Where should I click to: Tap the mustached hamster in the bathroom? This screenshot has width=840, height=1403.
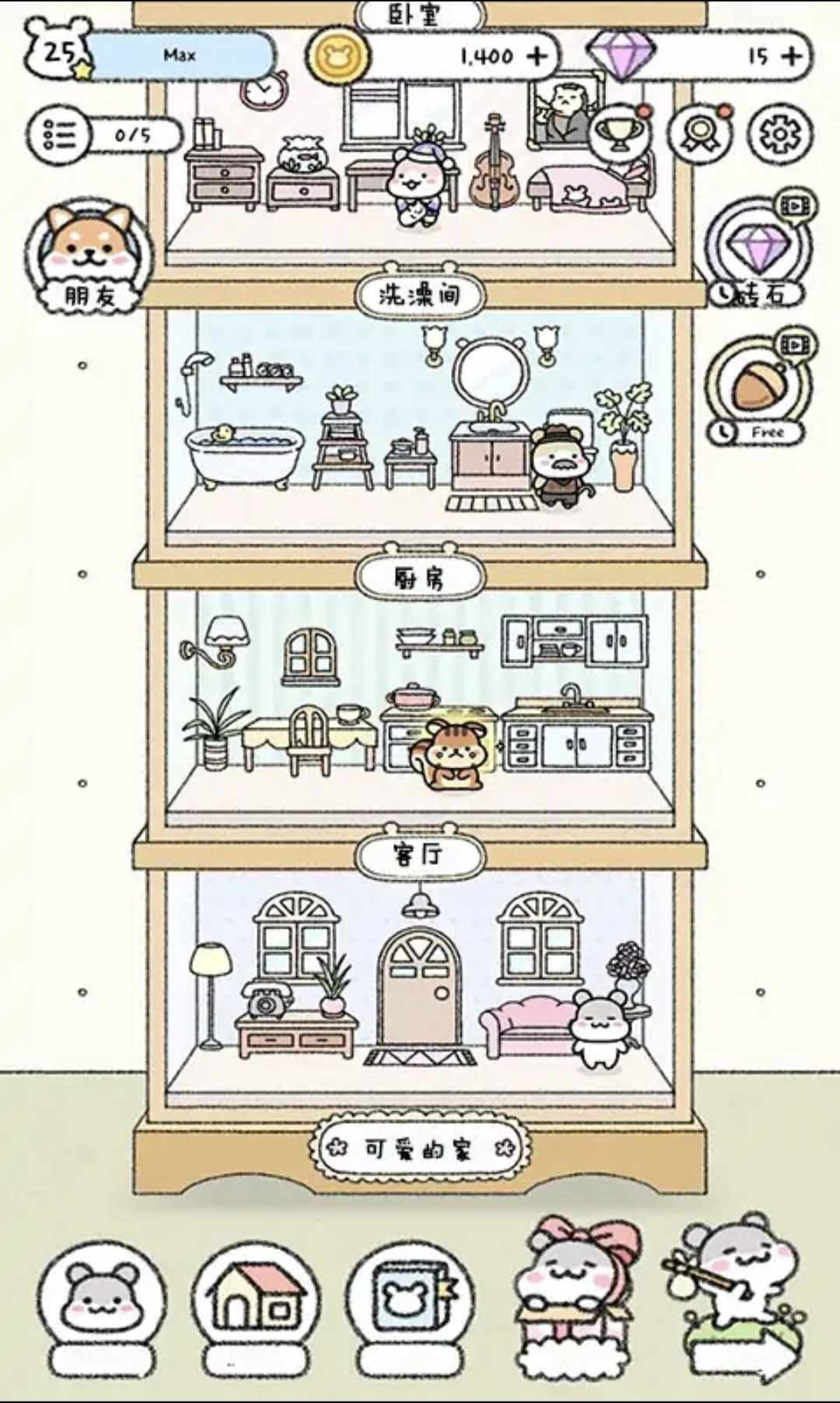[x=560, y=467]
